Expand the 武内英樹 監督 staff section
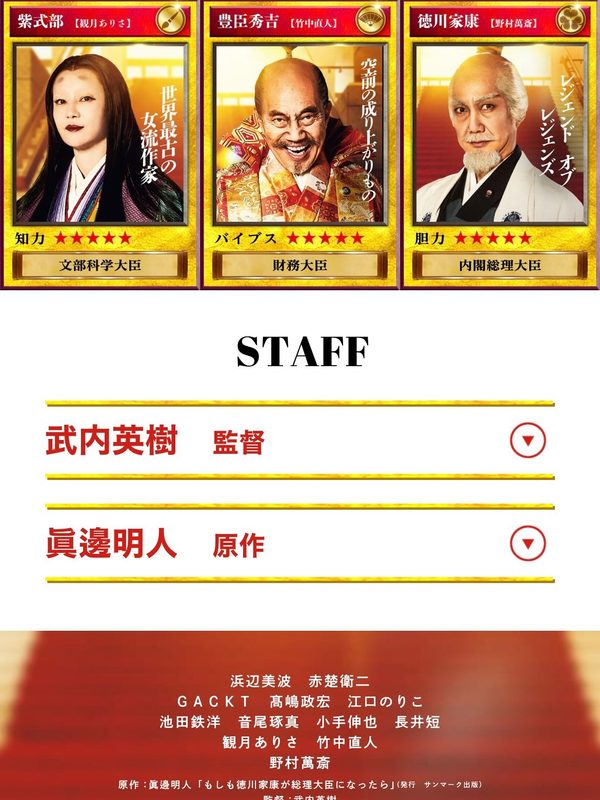600x800 pixels. click(x=527, y=440)
